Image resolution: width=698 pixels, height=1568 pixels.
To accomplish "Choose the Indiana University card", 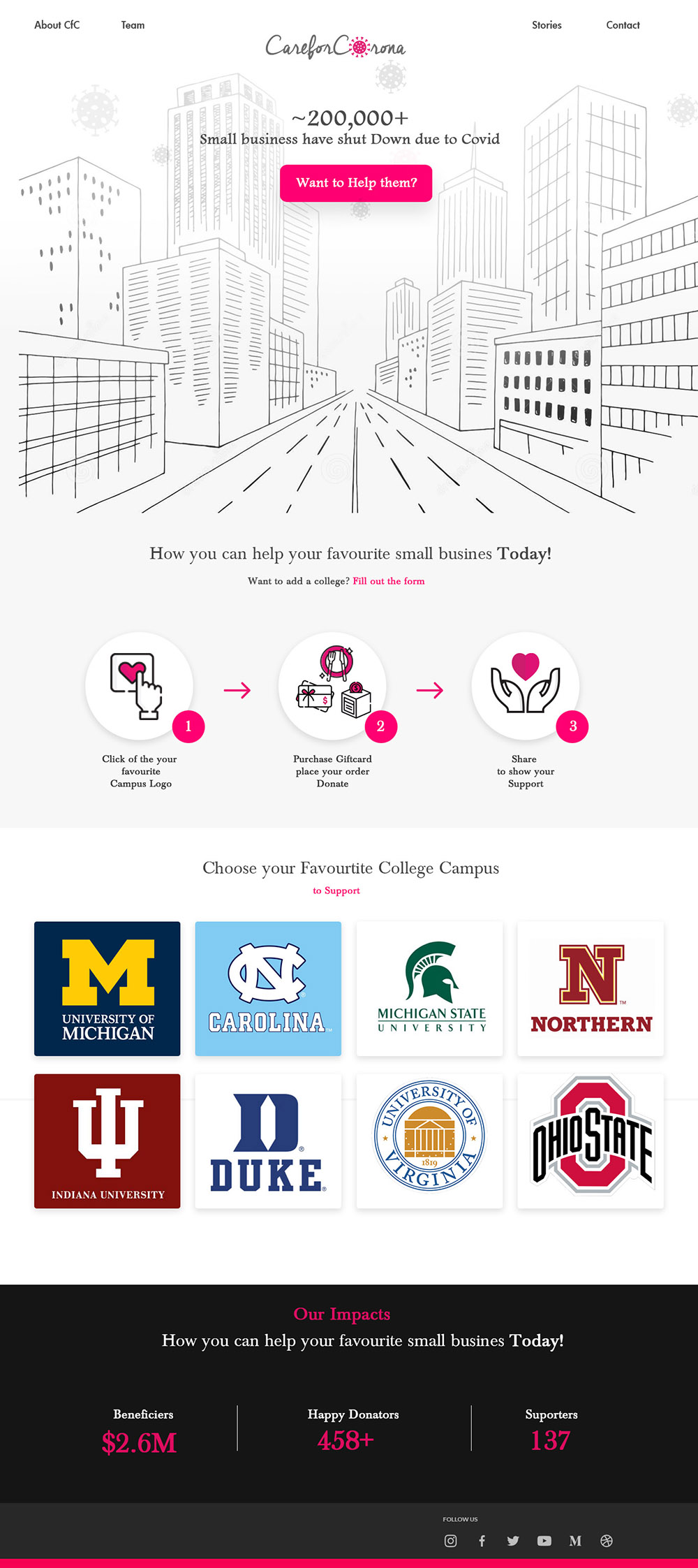I will (107, 1141).
